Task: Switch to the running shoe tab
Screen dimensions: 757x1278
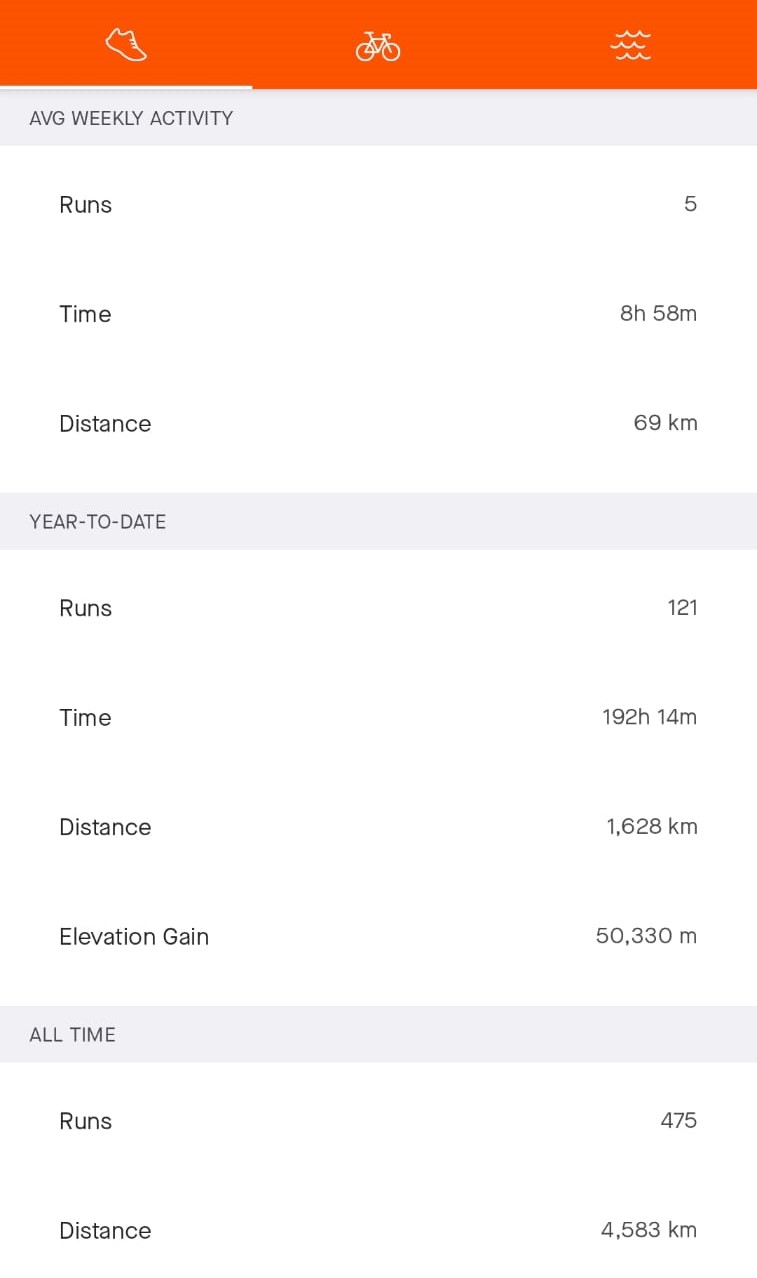Action: pyautogui.click(x=126, y=45)
